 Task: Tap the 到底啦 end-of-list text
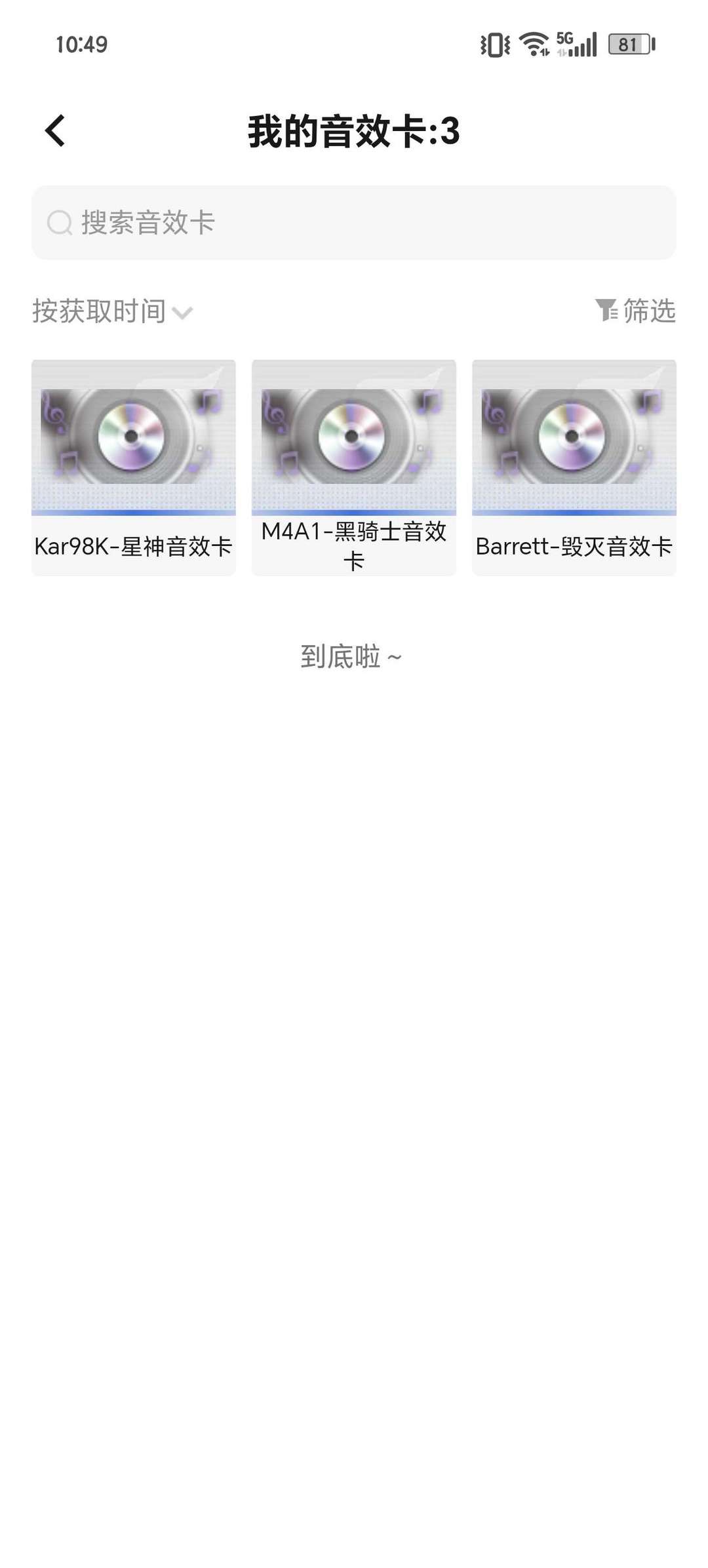pos(351,655)
